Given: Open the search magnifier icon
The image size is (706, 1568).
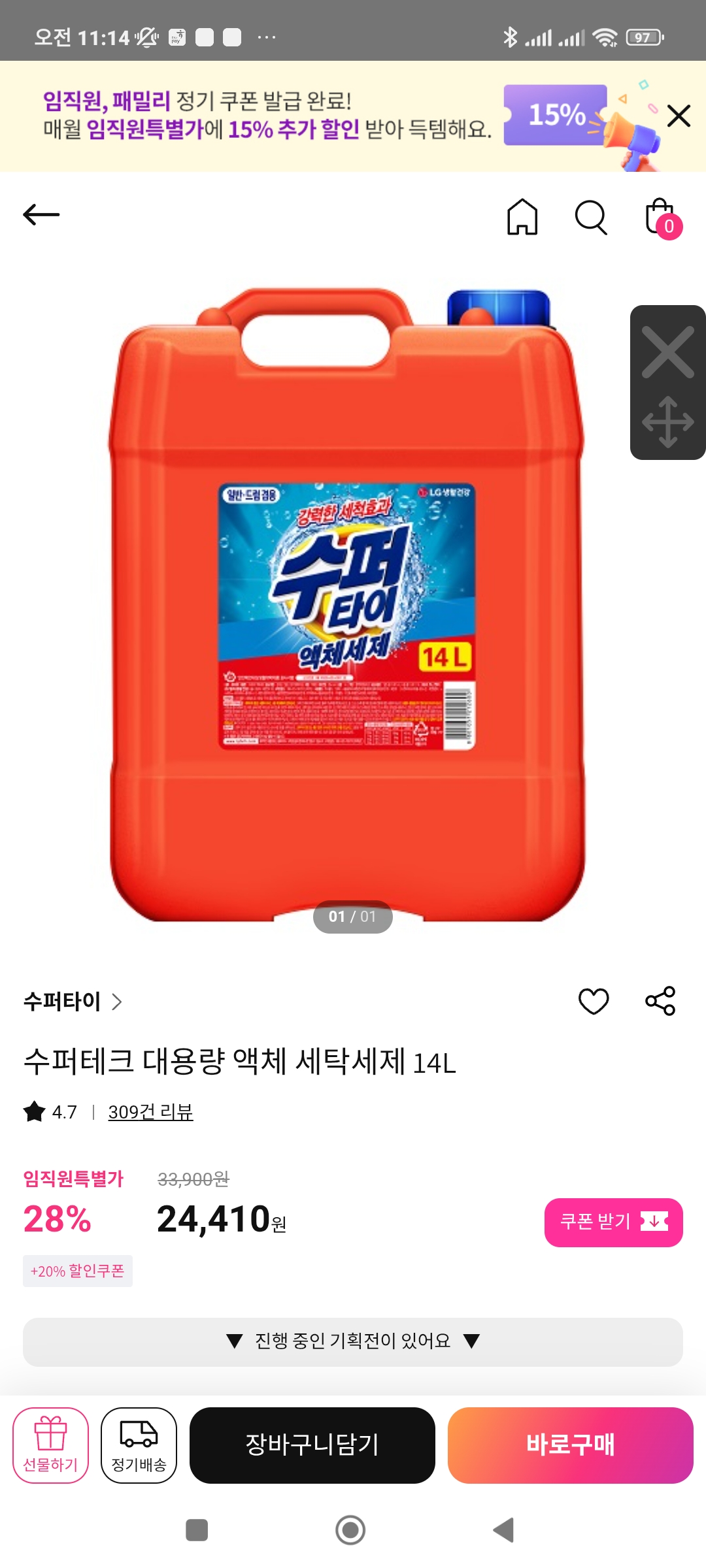Looking at the screenshot, I should (x=591, y=216).
